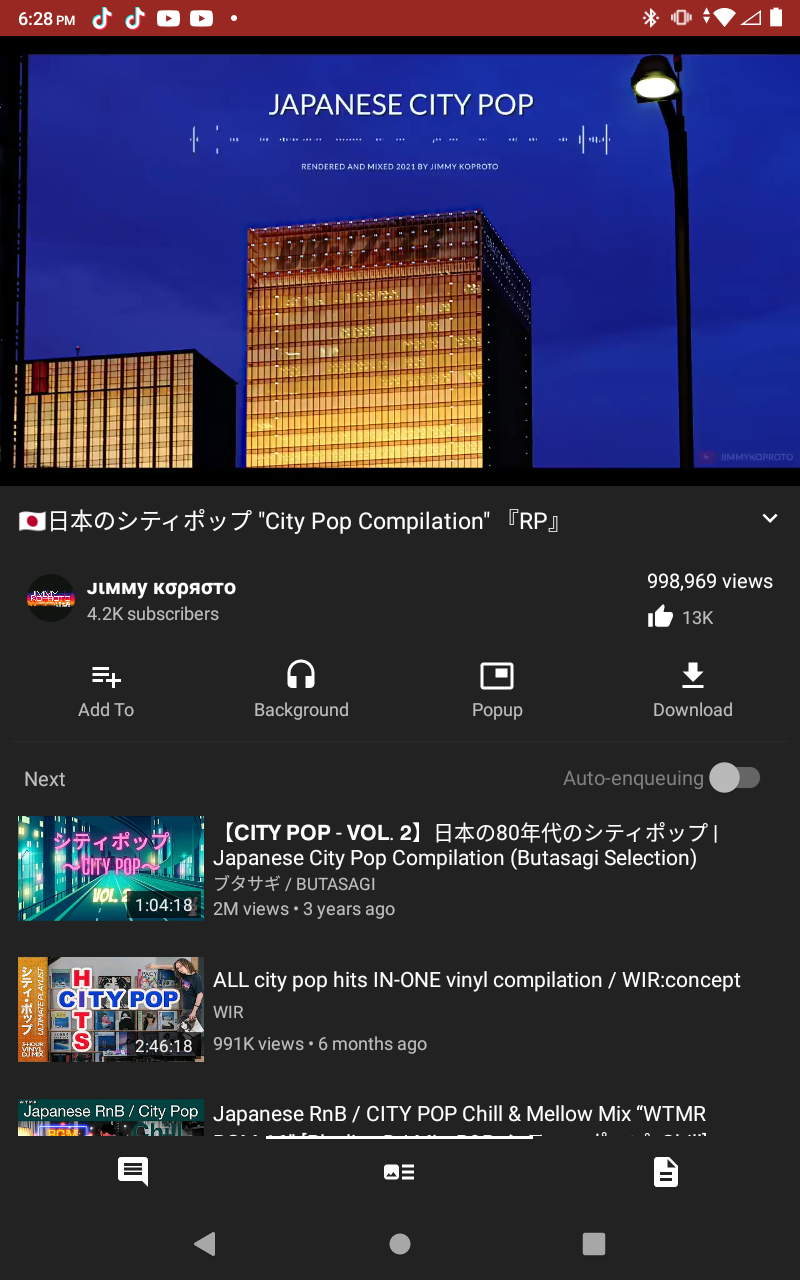
Task: Go back using system navigation
Action: [x=204, y=1243]
